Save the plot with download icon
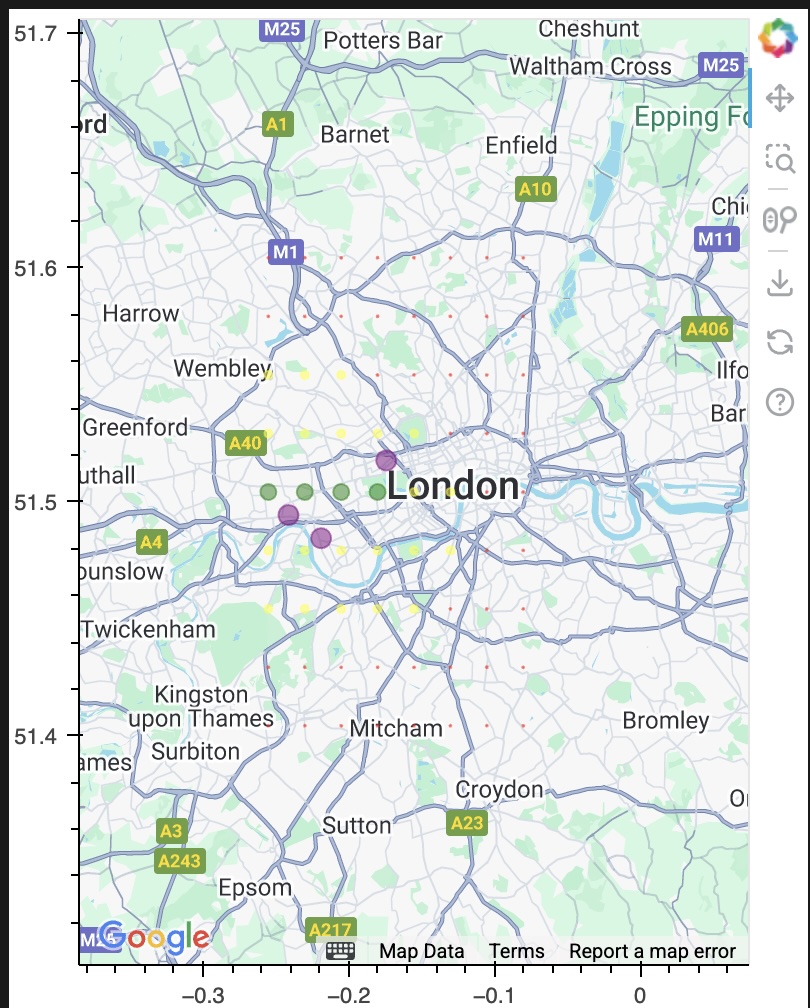The height and width of the screenshot is (1008, 810). tap(779, 284)
